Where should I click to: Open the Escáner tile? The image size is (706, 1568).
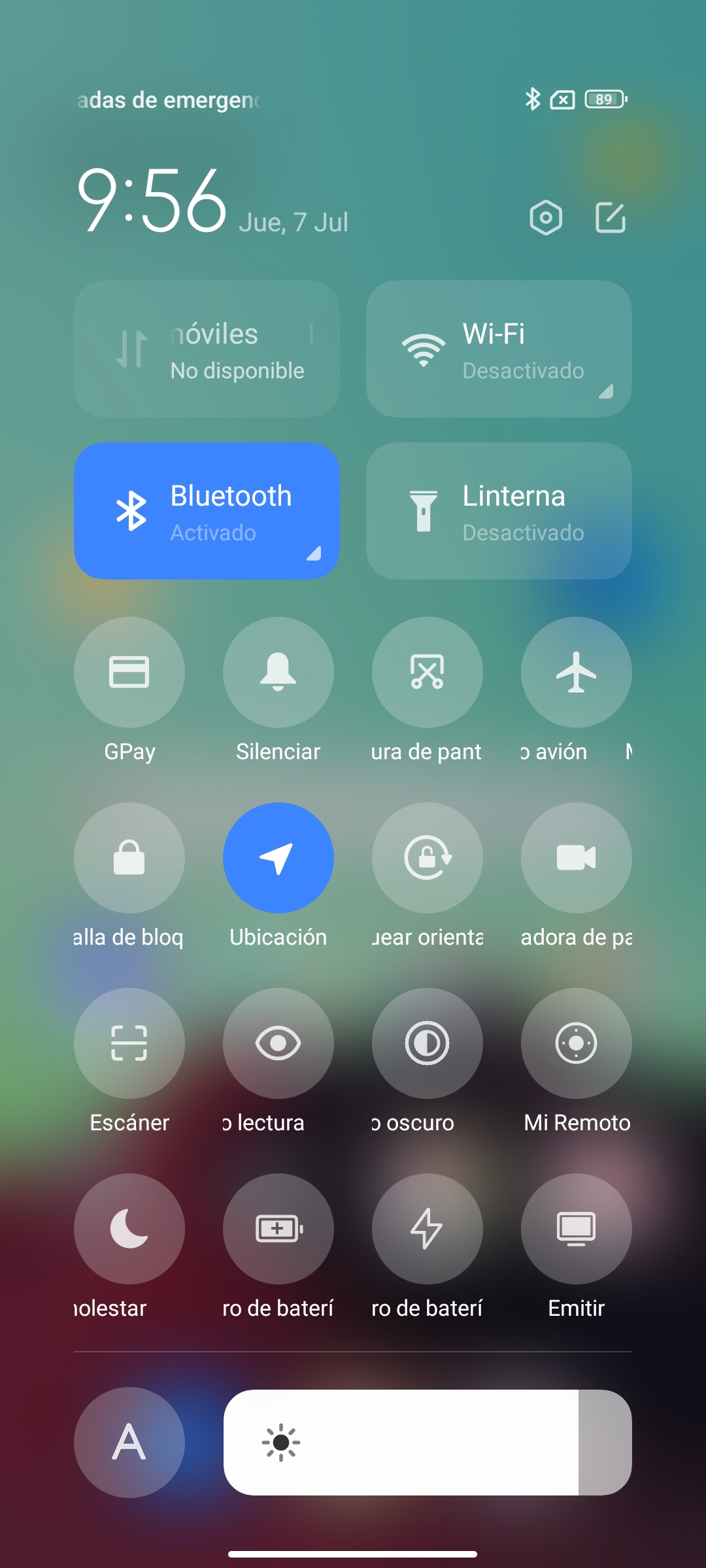tap(129, 1043)
